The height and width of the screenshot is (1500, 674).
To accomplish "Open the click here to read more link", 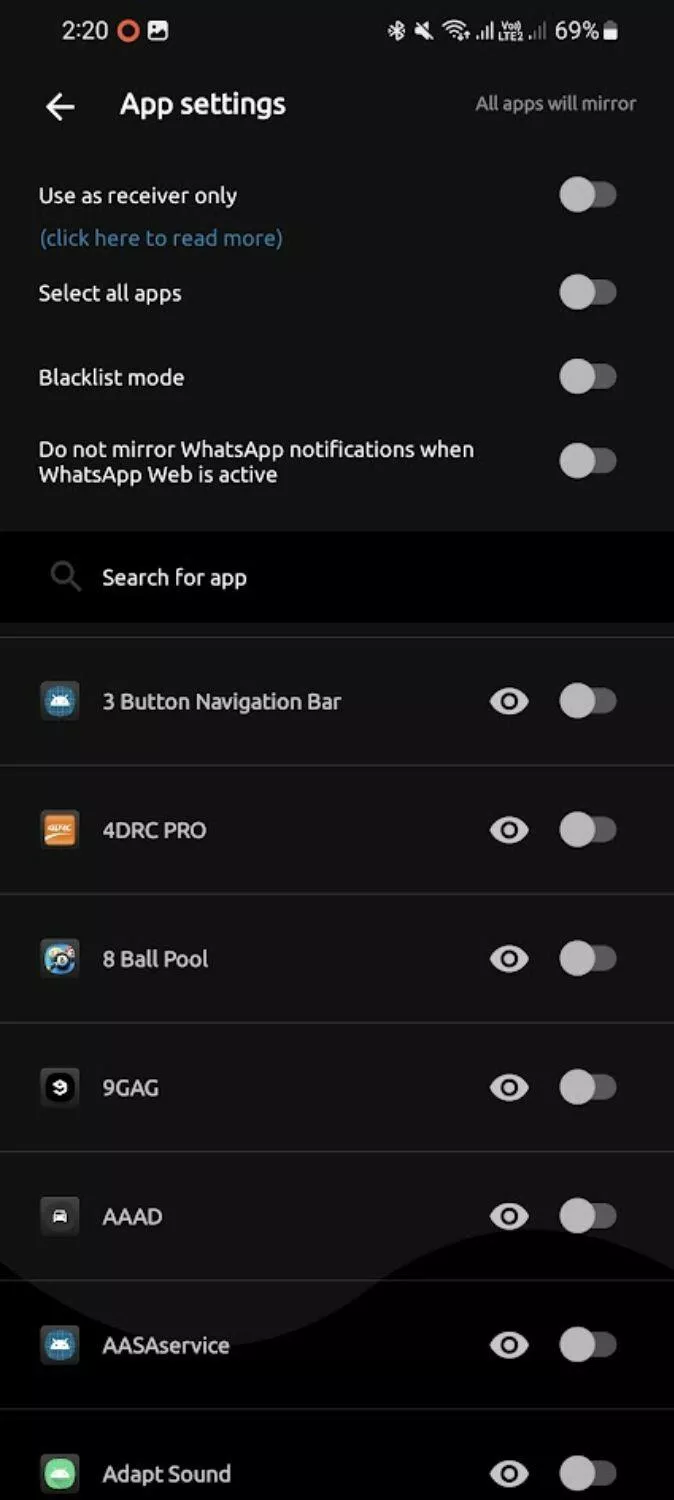I will tap(160, 238).
